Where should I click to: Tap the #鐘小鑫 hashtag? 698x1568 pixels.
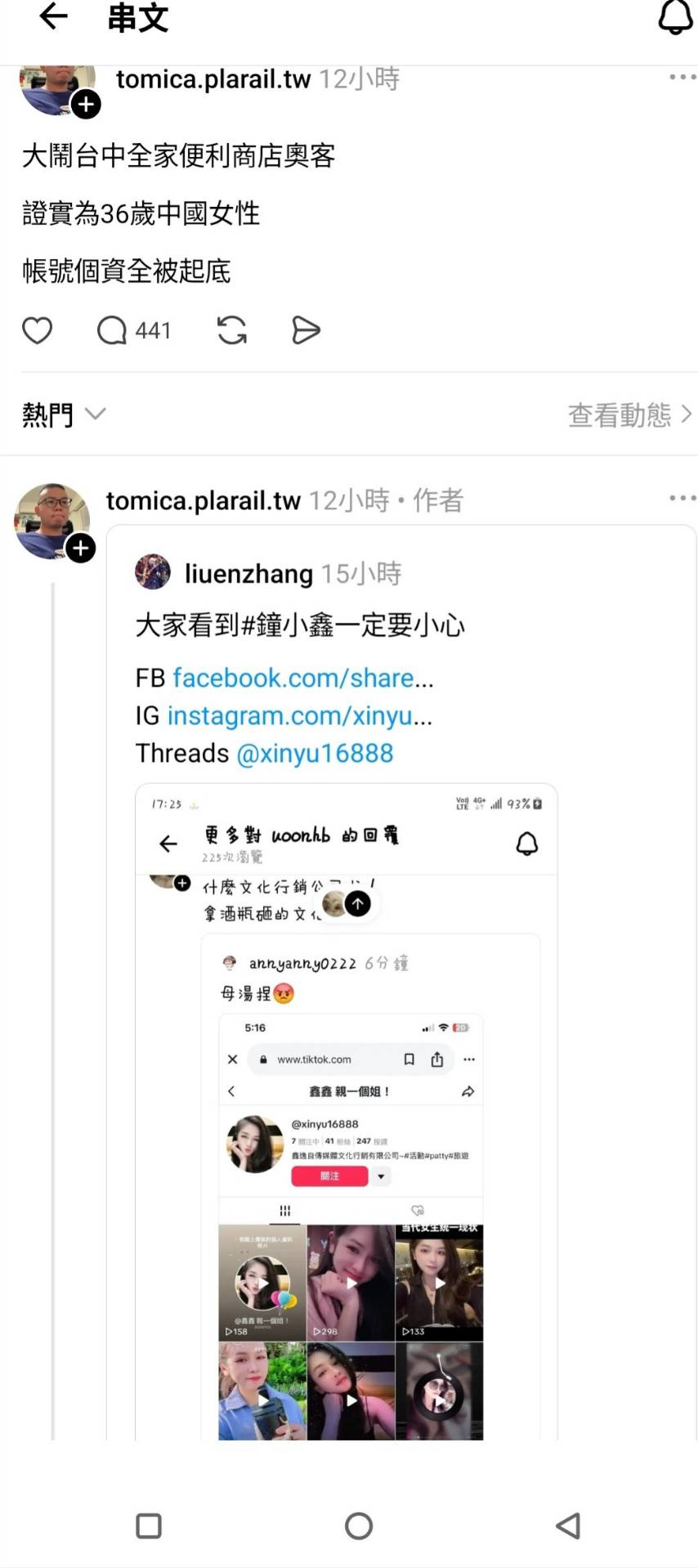coord(288,625)
